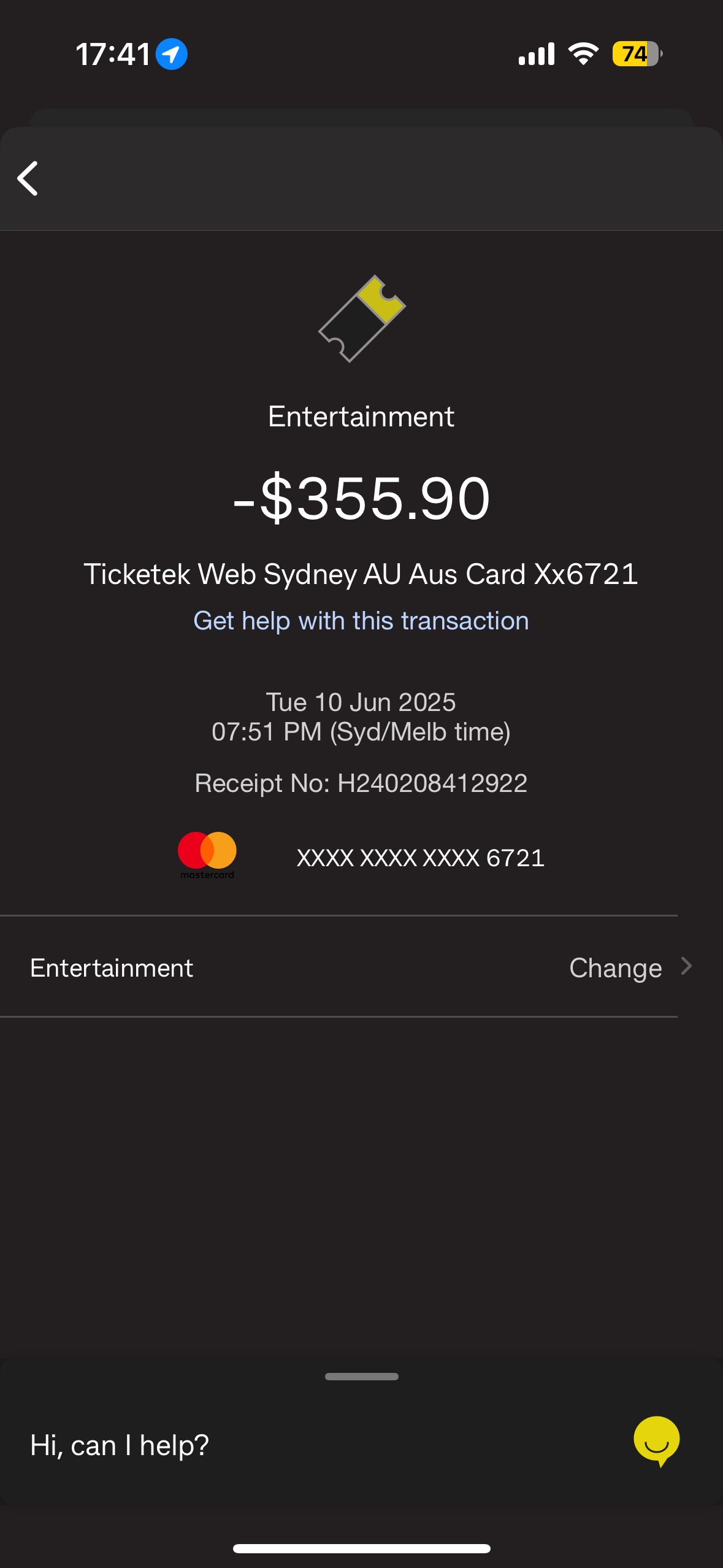Viewport: 723px width, 1568px height.
Task: Change the Entertainment category
Action: click(630, 967)
